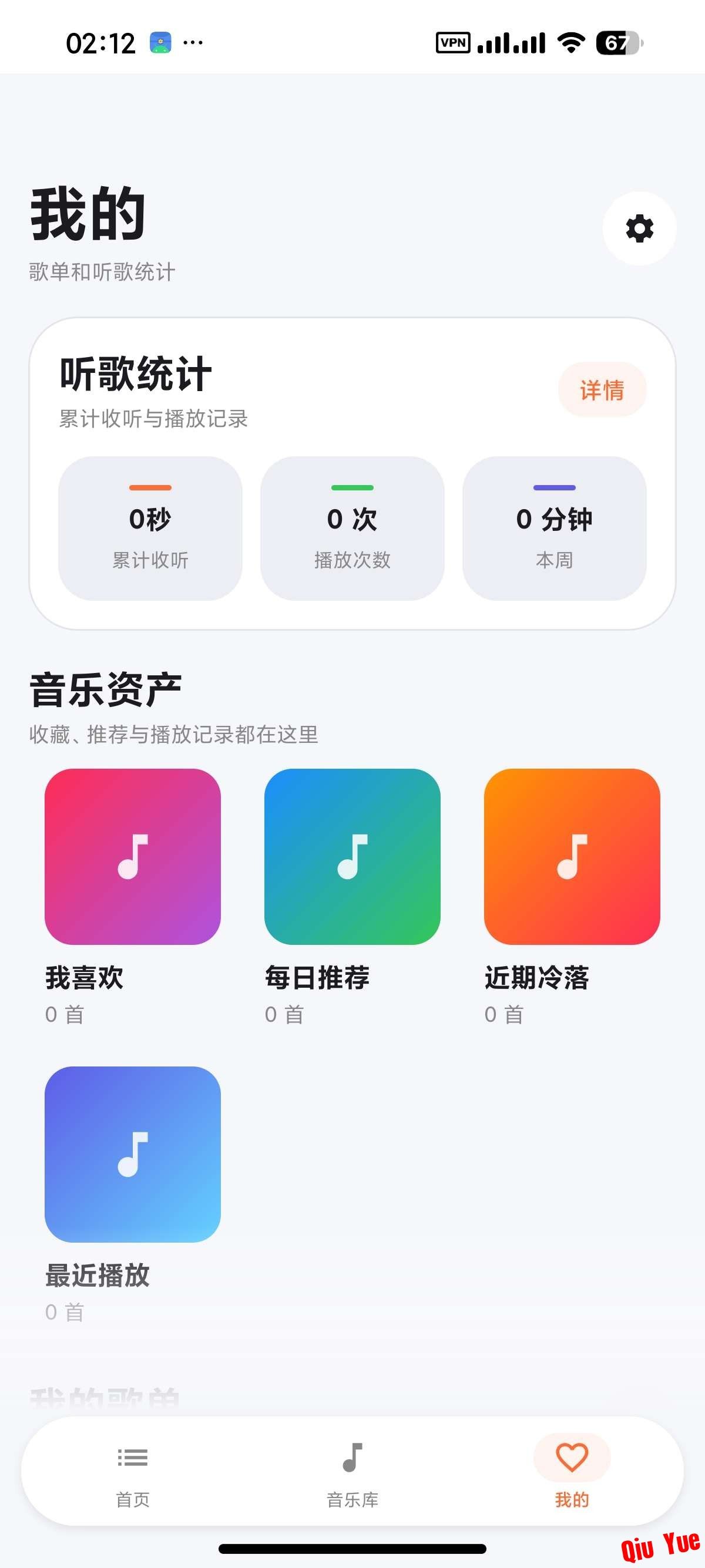Open the settings gear icon
The image size is (705, 1568).
point(639,228)
